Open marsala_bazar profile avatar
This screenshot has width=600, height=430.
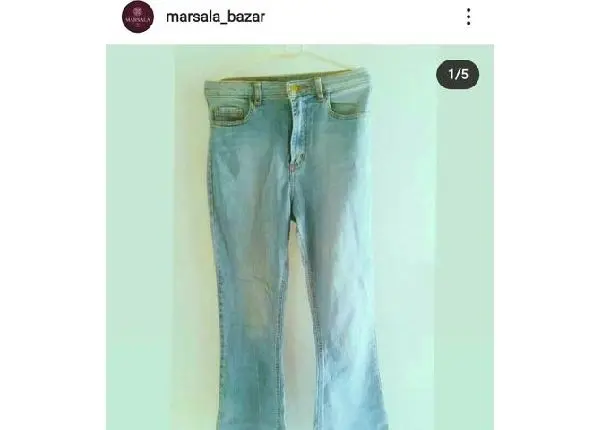138,16
